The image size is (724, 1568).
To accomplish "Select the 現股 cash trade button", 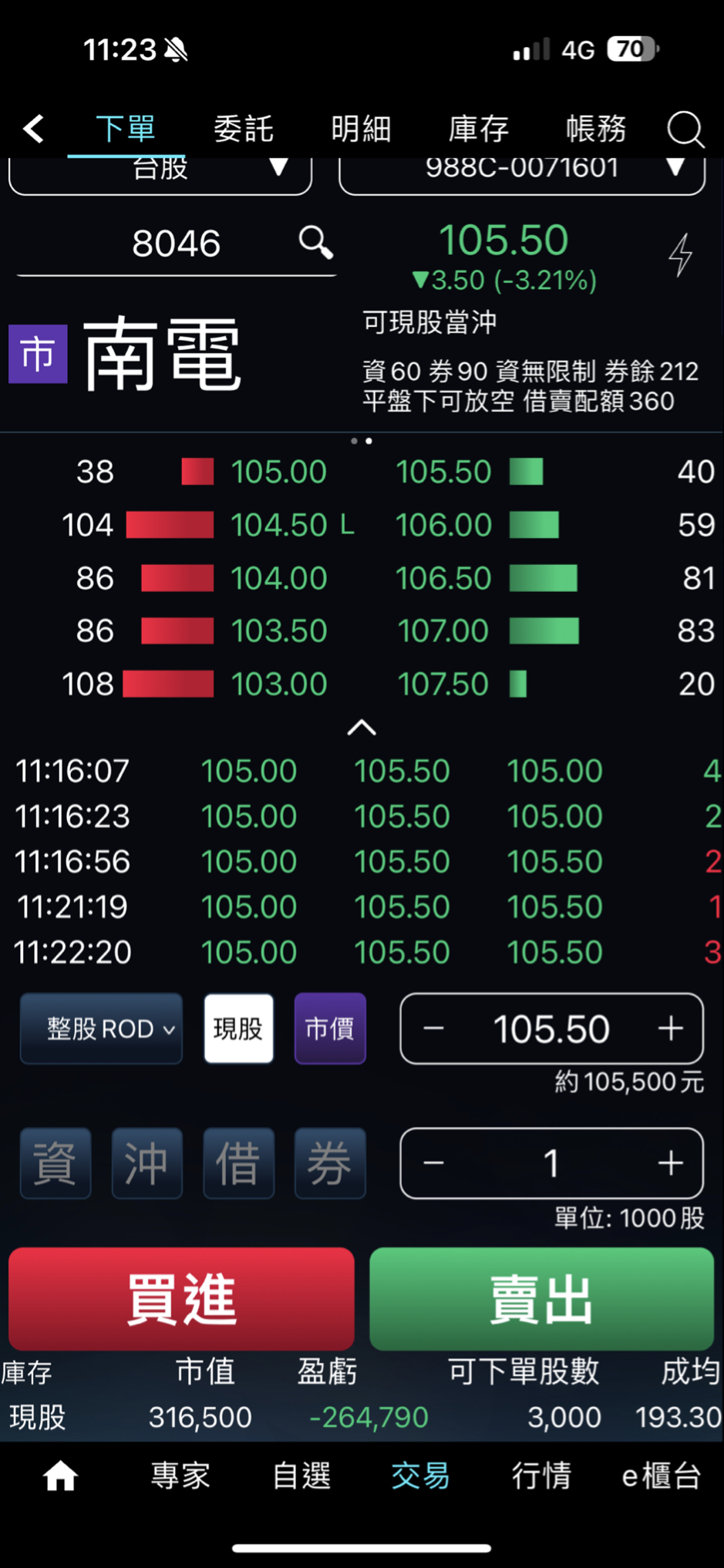I will 238,1028.
